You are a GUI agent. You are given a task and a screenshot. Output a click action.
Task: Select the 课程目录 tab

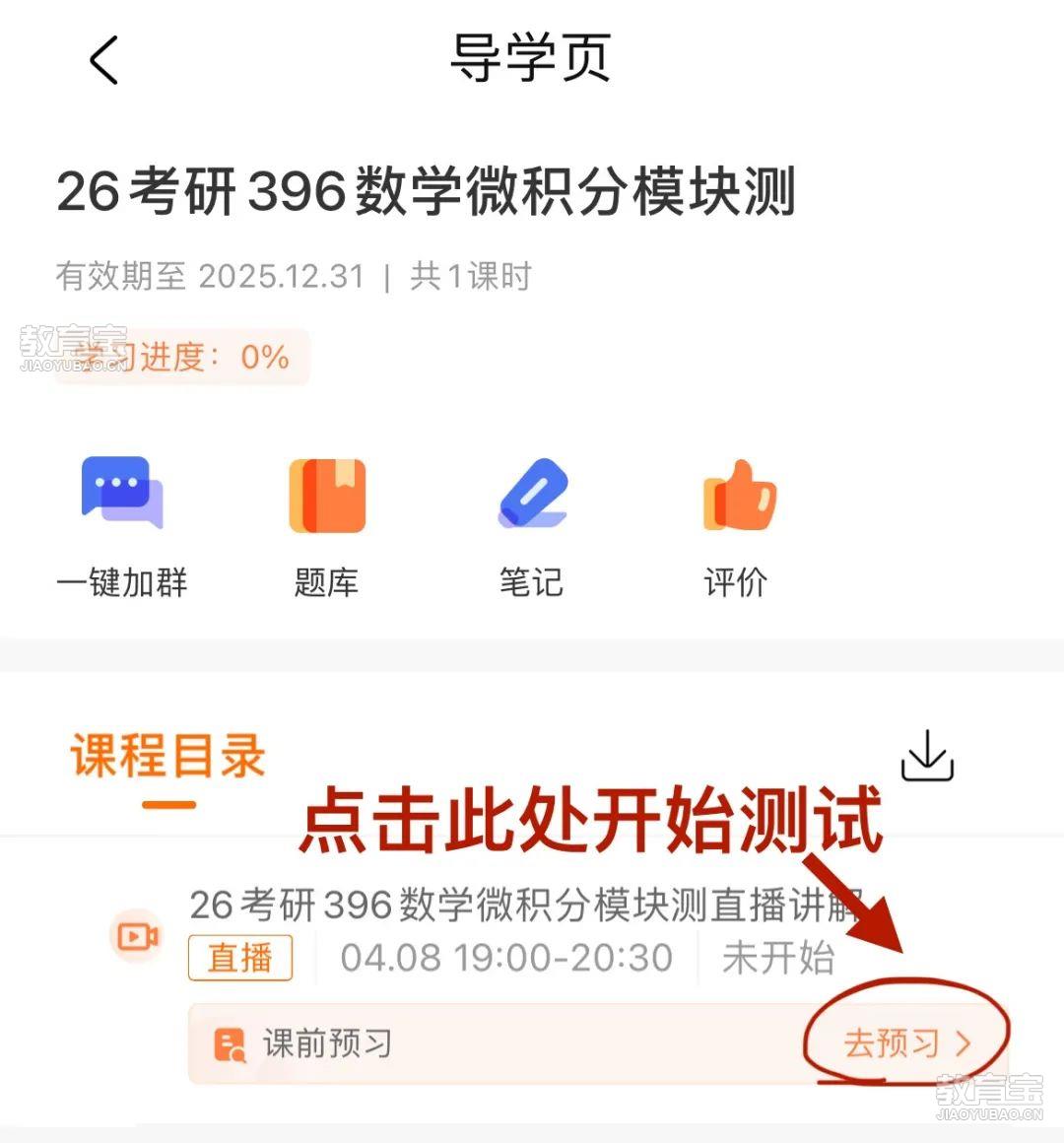point(168,757)
